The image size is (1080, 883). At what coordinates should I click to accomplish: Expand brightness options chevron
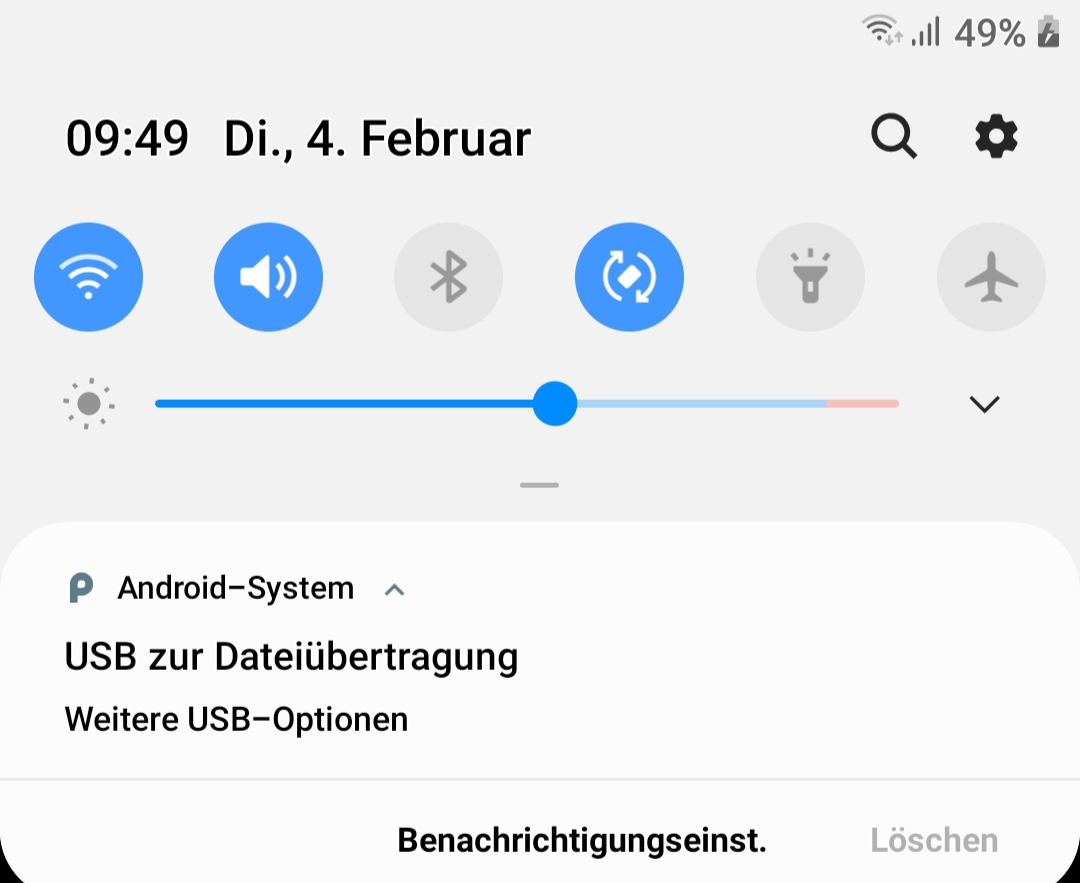click(984, 404)
